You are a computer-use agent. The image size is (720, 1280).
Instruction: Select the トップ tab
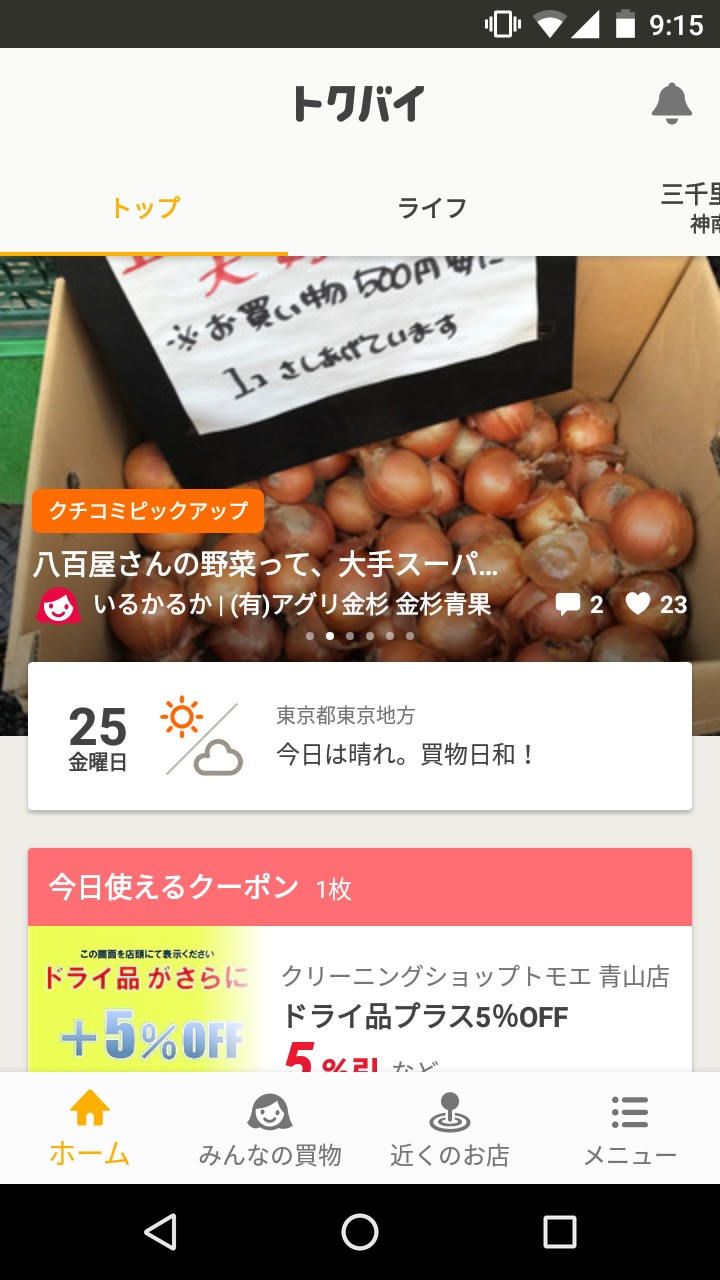point(145,208)
